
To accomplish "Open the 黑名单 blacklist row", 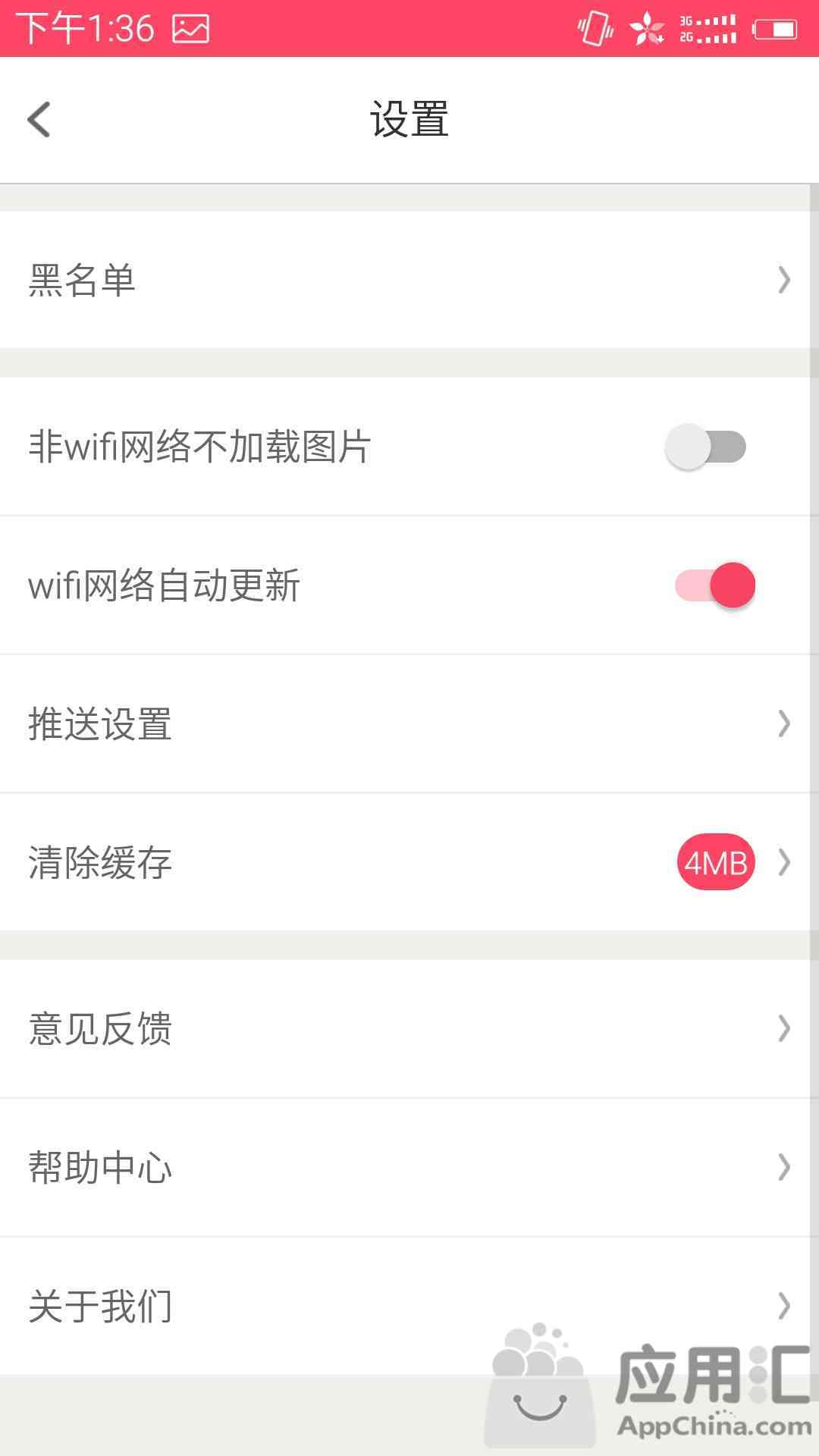I will [x=409, y=280].
